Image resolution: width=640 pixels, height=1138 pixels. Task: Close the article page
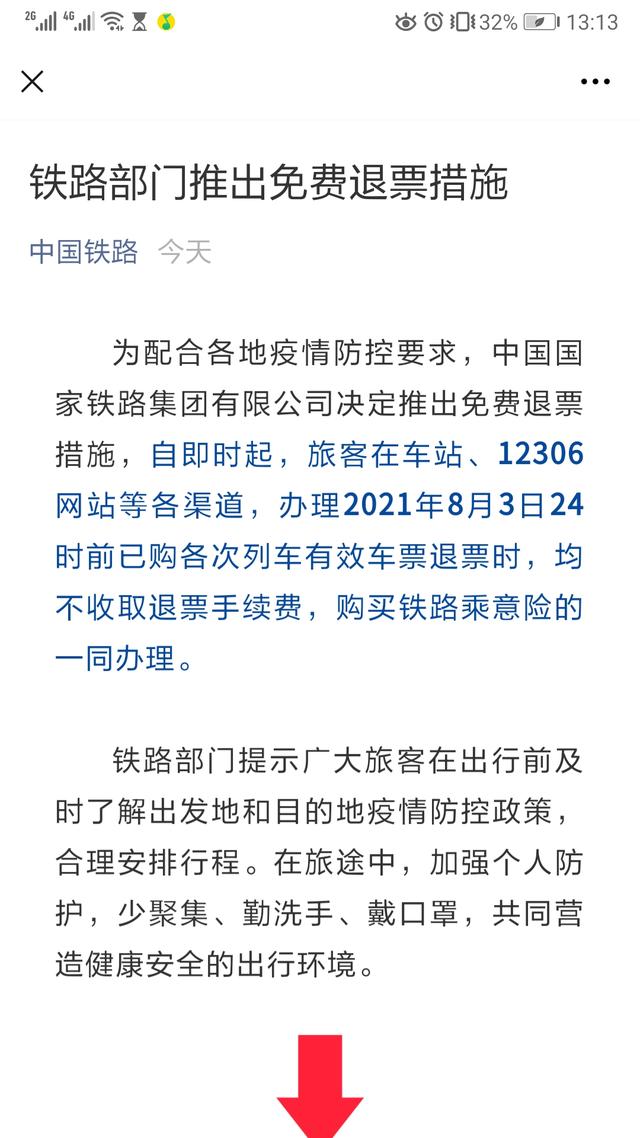[32, 82]
